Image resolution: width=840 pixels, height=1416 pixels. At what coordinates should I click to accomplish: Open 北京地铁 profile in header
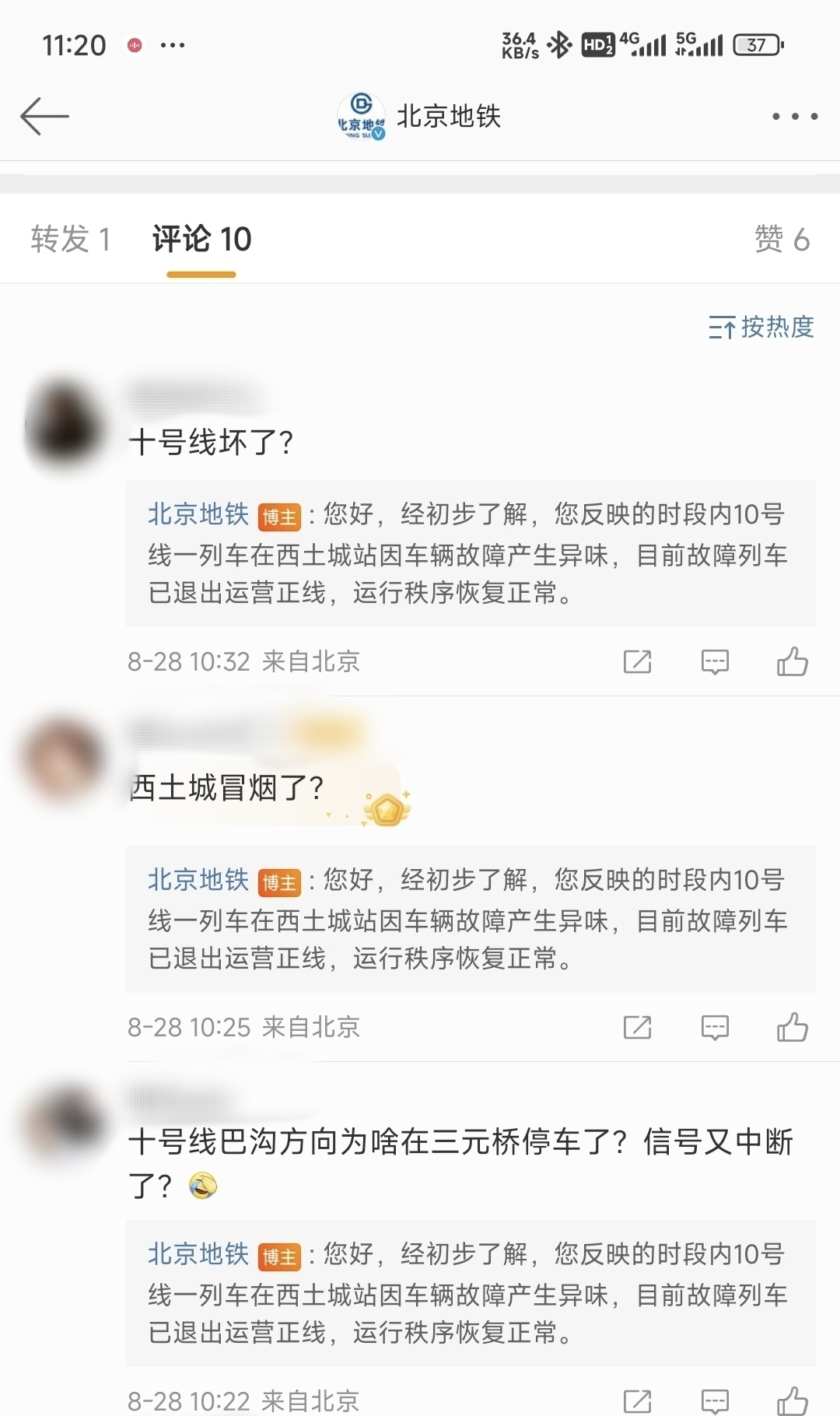coord(420,117)
